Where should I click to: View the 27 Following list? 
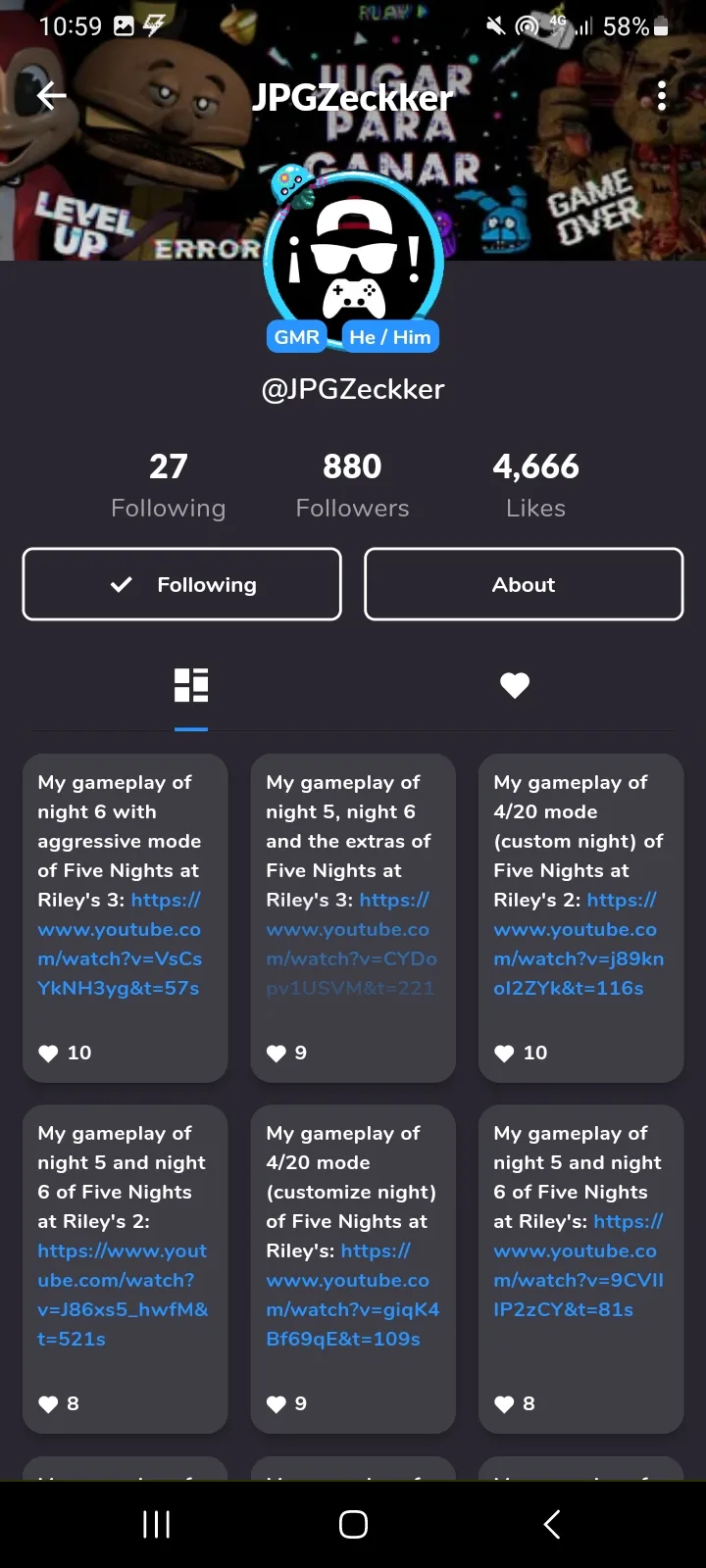(x=169, y=485)
